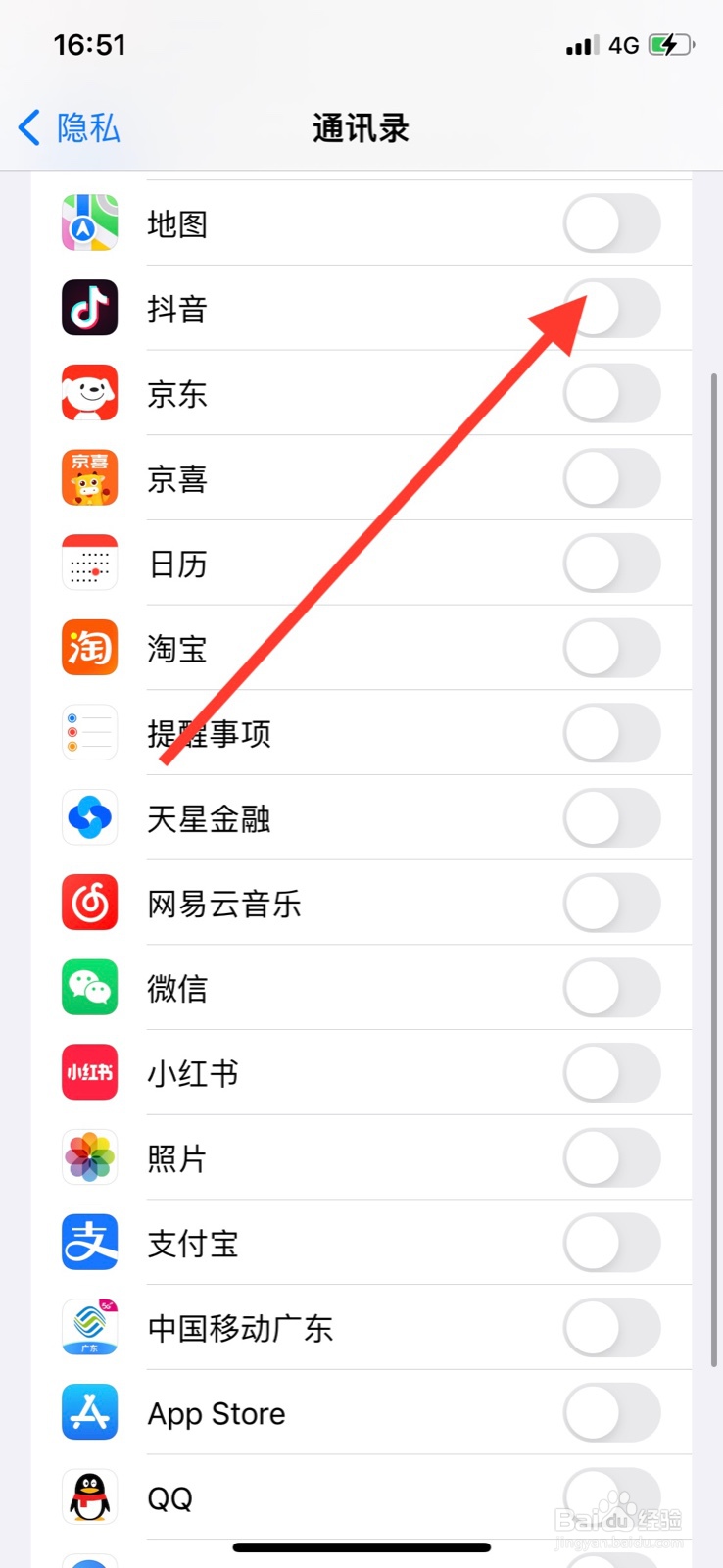The image size is (723, 1568).
Task: Tap the 照片 Photos icon
Action: pos(89,1157)
